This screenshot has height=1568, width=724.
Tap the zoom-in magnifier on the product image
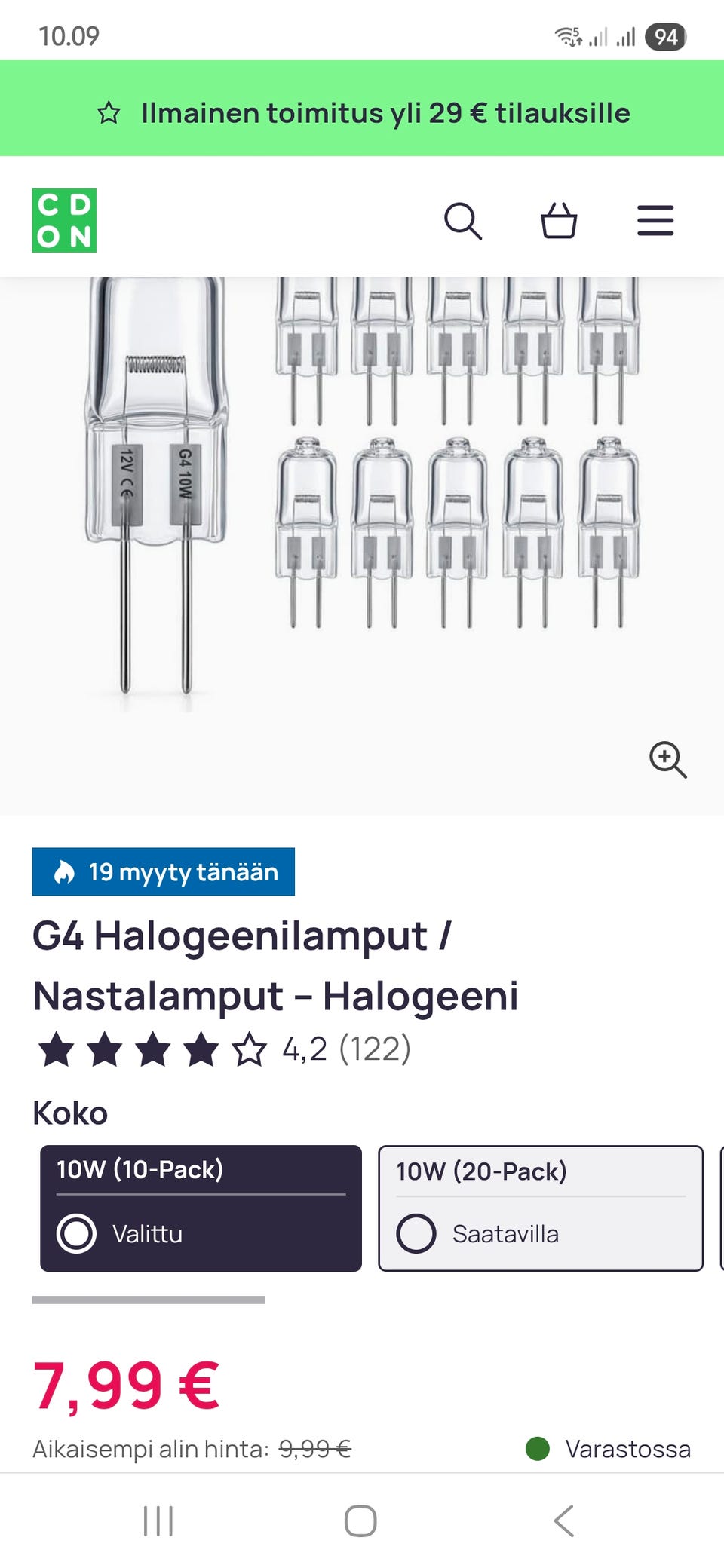(x=666, y=760)
